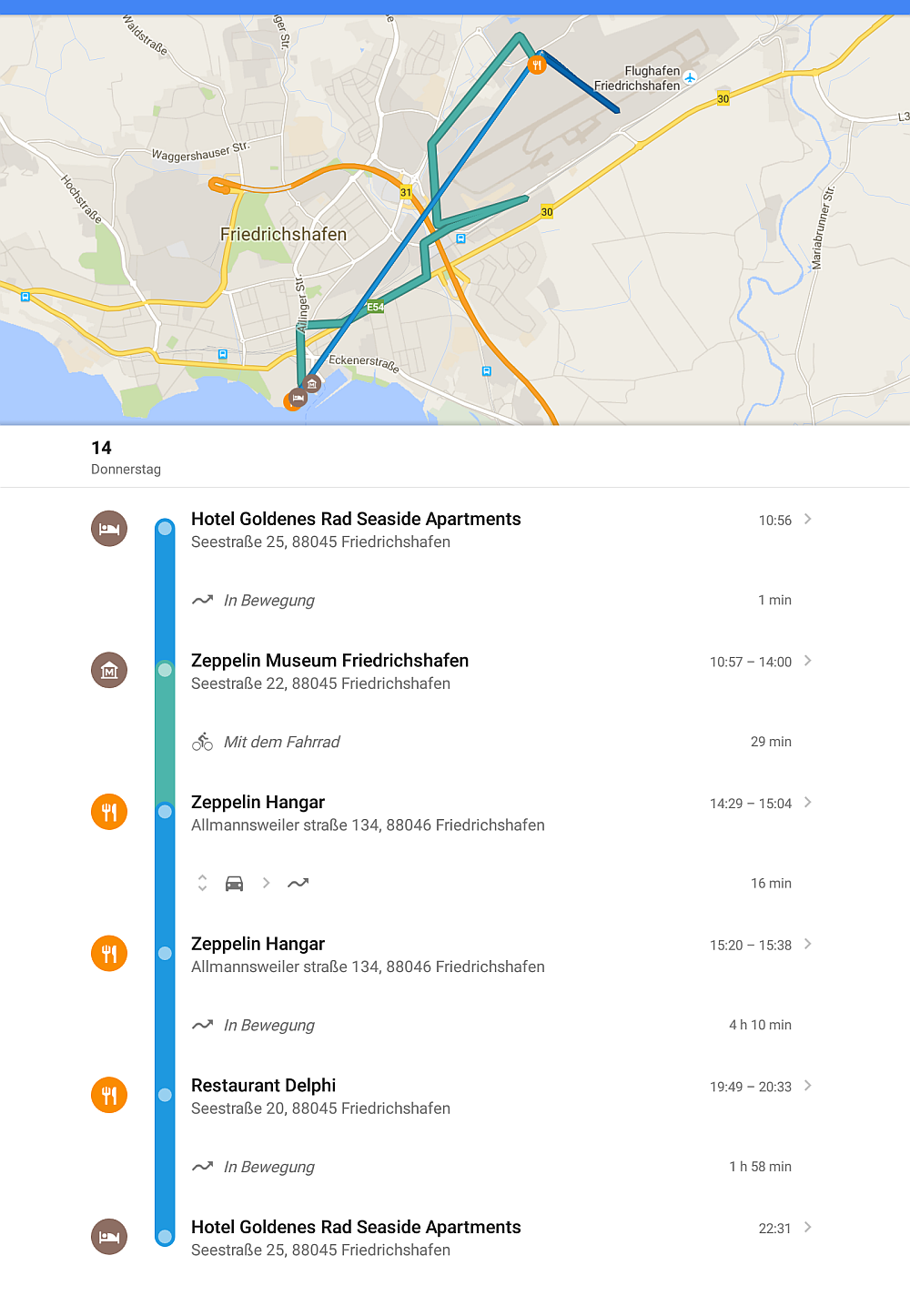Expand the 16 min car trip segment
Viewport: 910px width, 1316px height.
(x=202, y=883)
